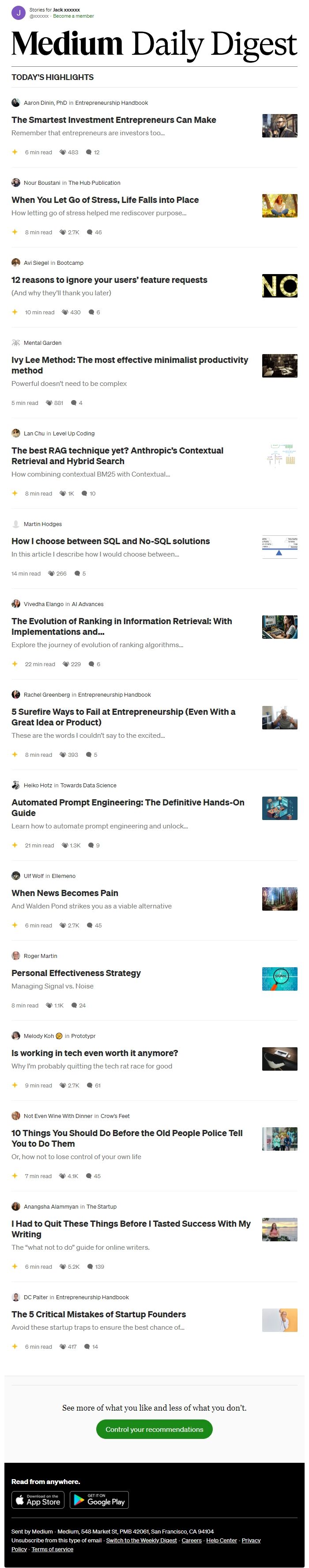Download on the App Store badge
309x1568 pixels.
(38, 1500)
